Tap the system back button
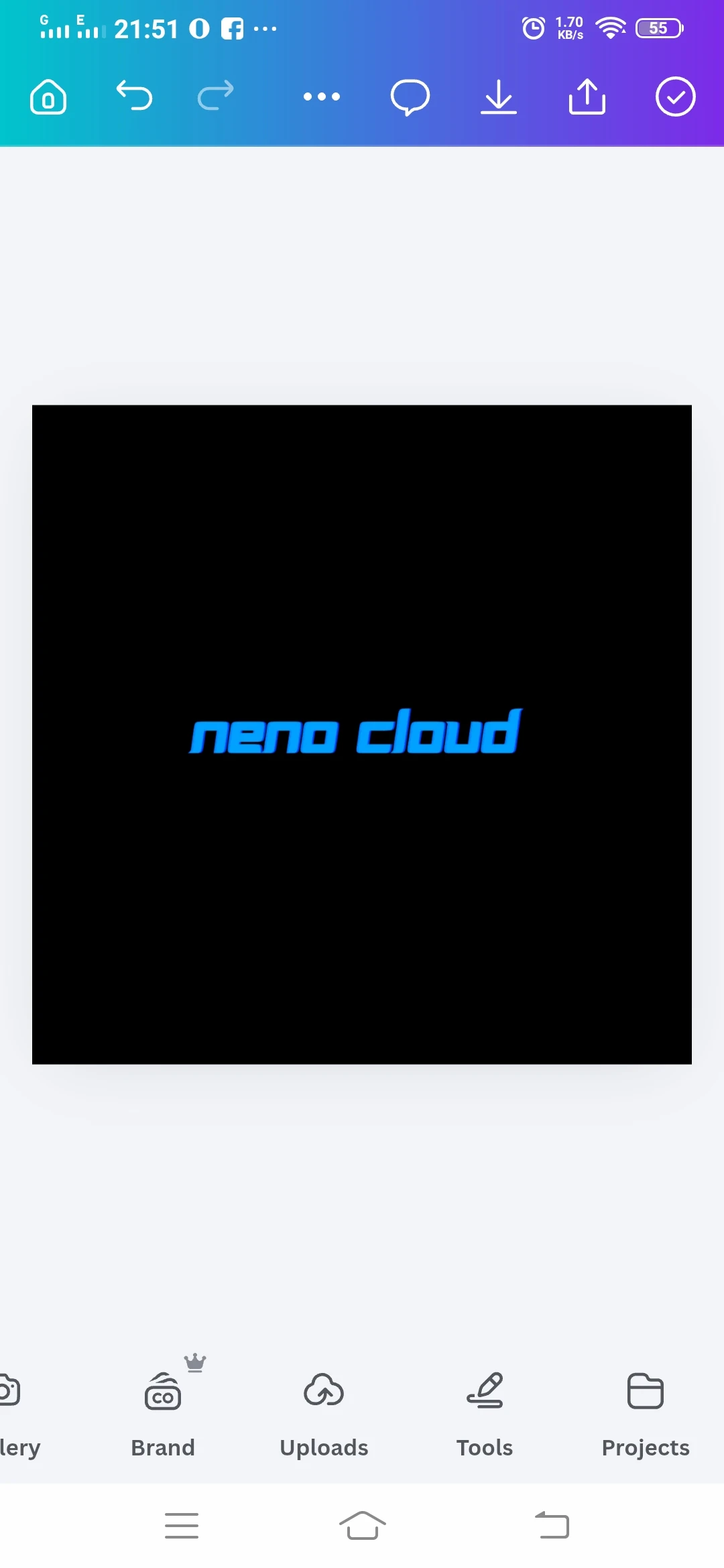 (552, 1526)
